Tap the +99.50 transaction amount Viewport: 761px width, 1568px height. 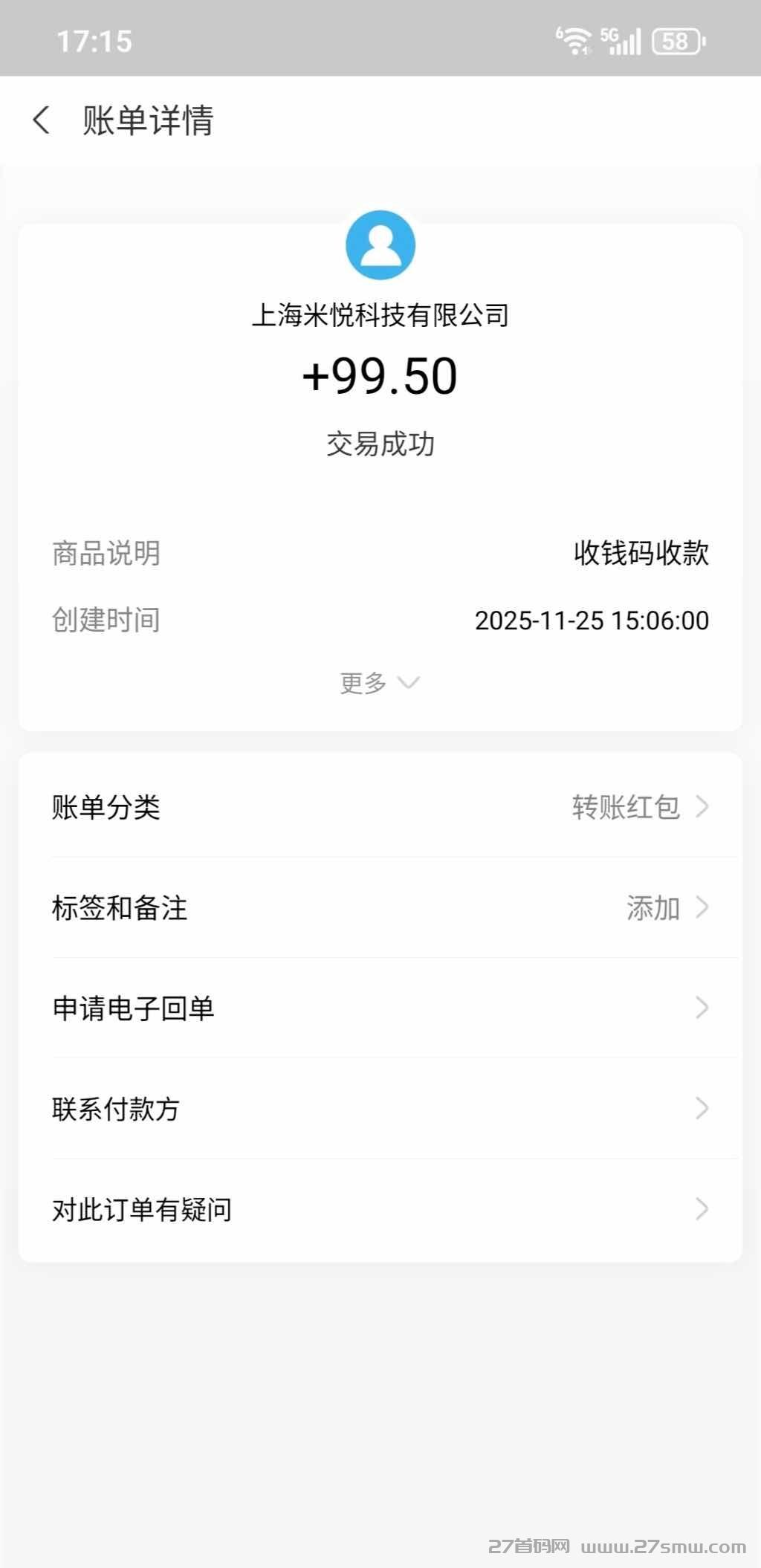(380, 374)
